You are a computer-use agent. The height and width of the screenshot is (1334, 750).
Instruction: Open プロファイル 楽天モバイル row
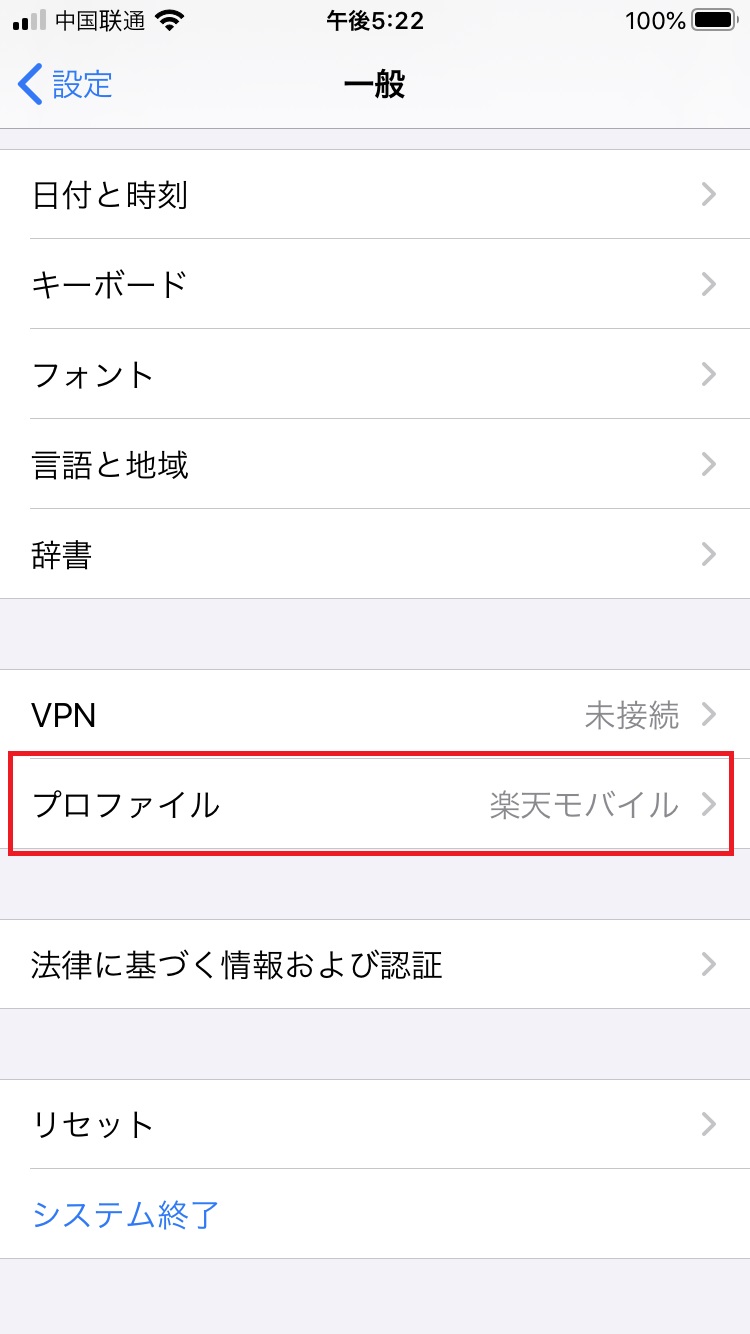pyautogui.click(x=375, y=804)
